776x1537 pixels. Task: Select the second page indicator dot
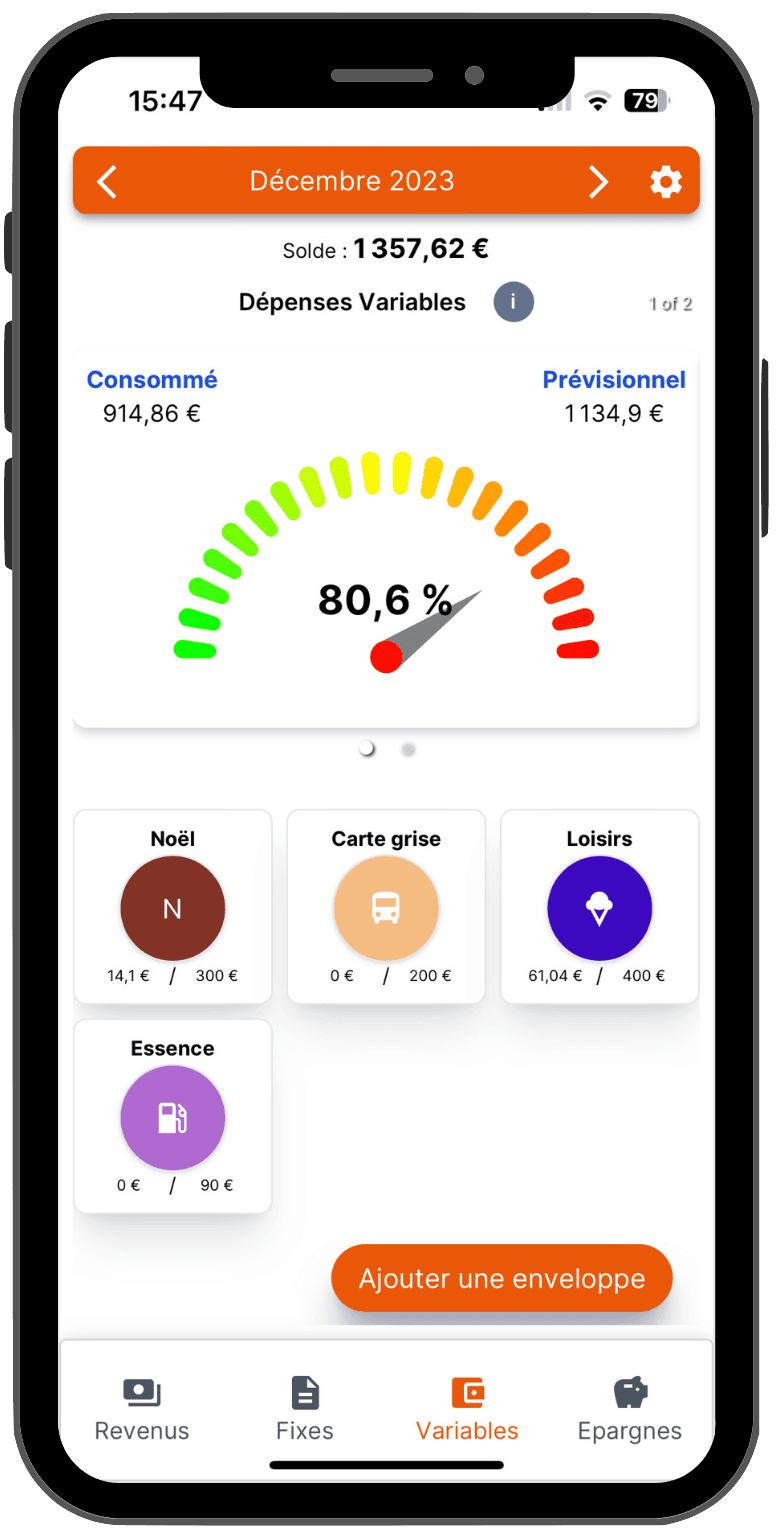[x=408, y=750]
